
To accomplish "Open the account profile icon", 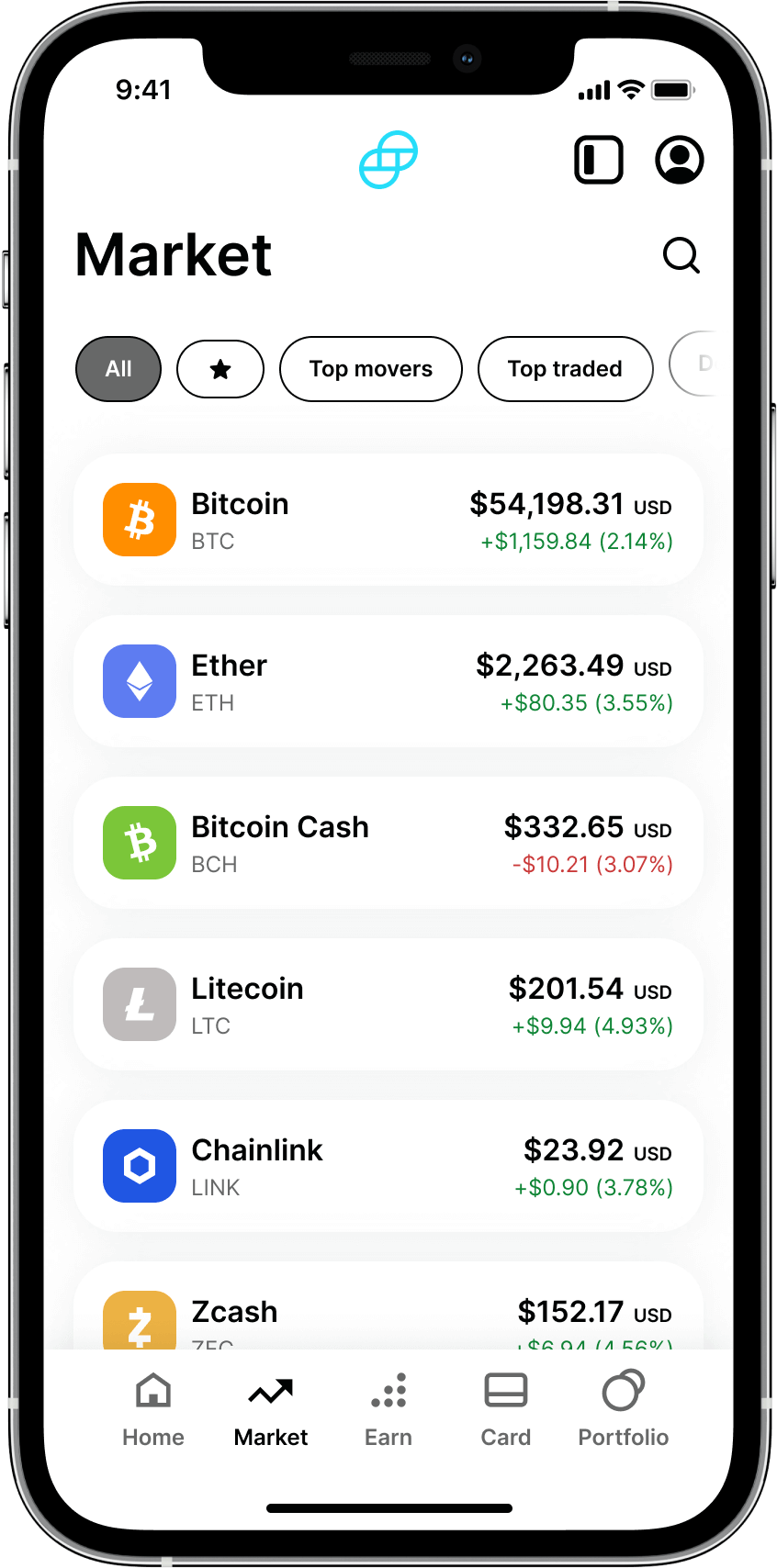I will pyautogui.click(x=680, y=160).
